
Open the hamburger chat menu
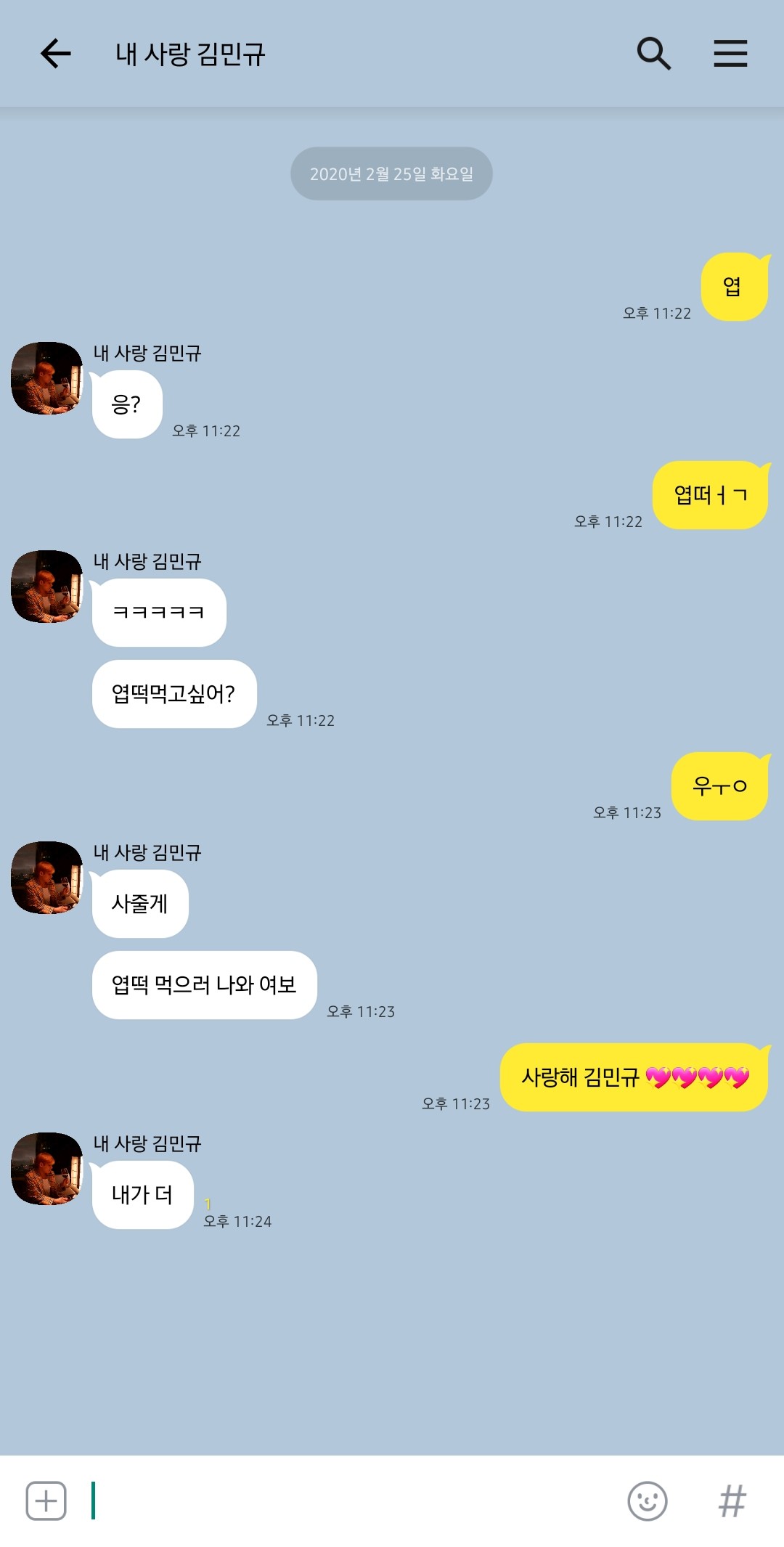click(x=730, y=54)
